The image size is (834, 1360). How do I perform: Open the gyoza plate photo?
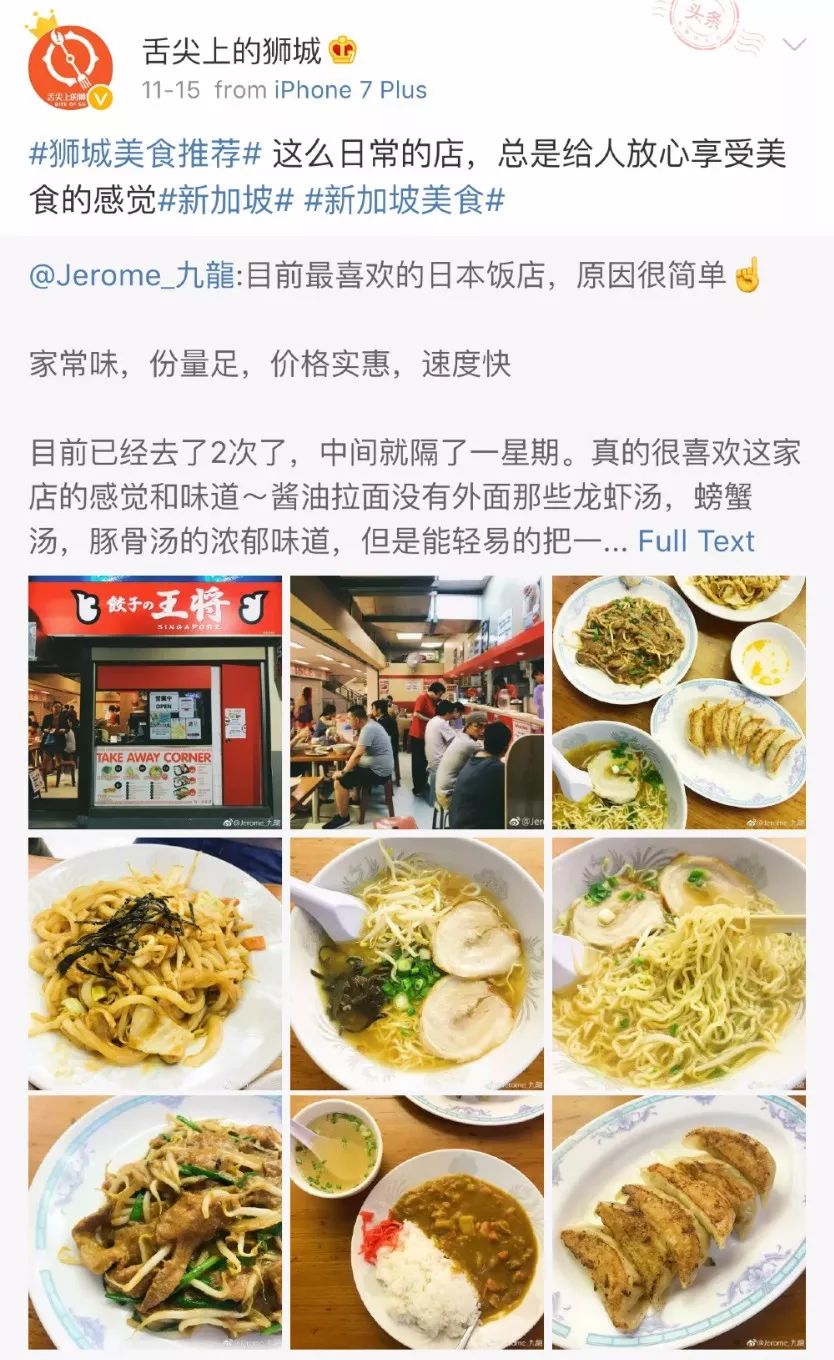pyautogui.click(x=679, y=1222)
